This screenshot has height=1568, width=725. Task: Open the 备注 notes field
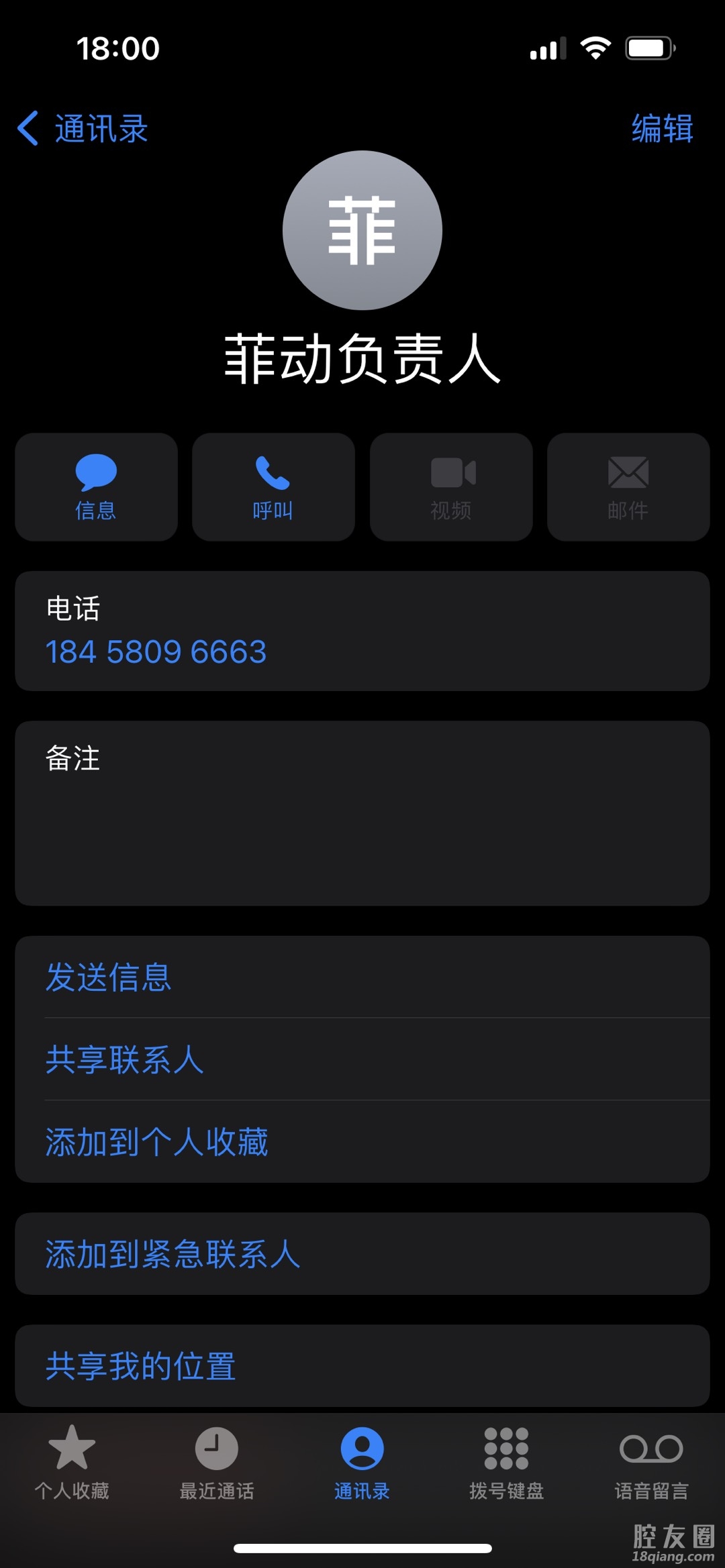click(x=362, y=813)
